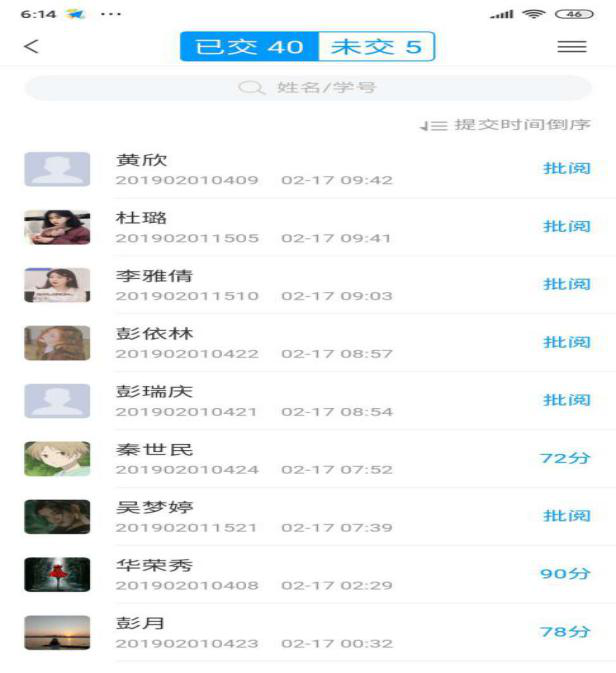Grade 李雅倩's submission via 批阅
This screenshot has width=616, height=673.
[x=566, y=284]
